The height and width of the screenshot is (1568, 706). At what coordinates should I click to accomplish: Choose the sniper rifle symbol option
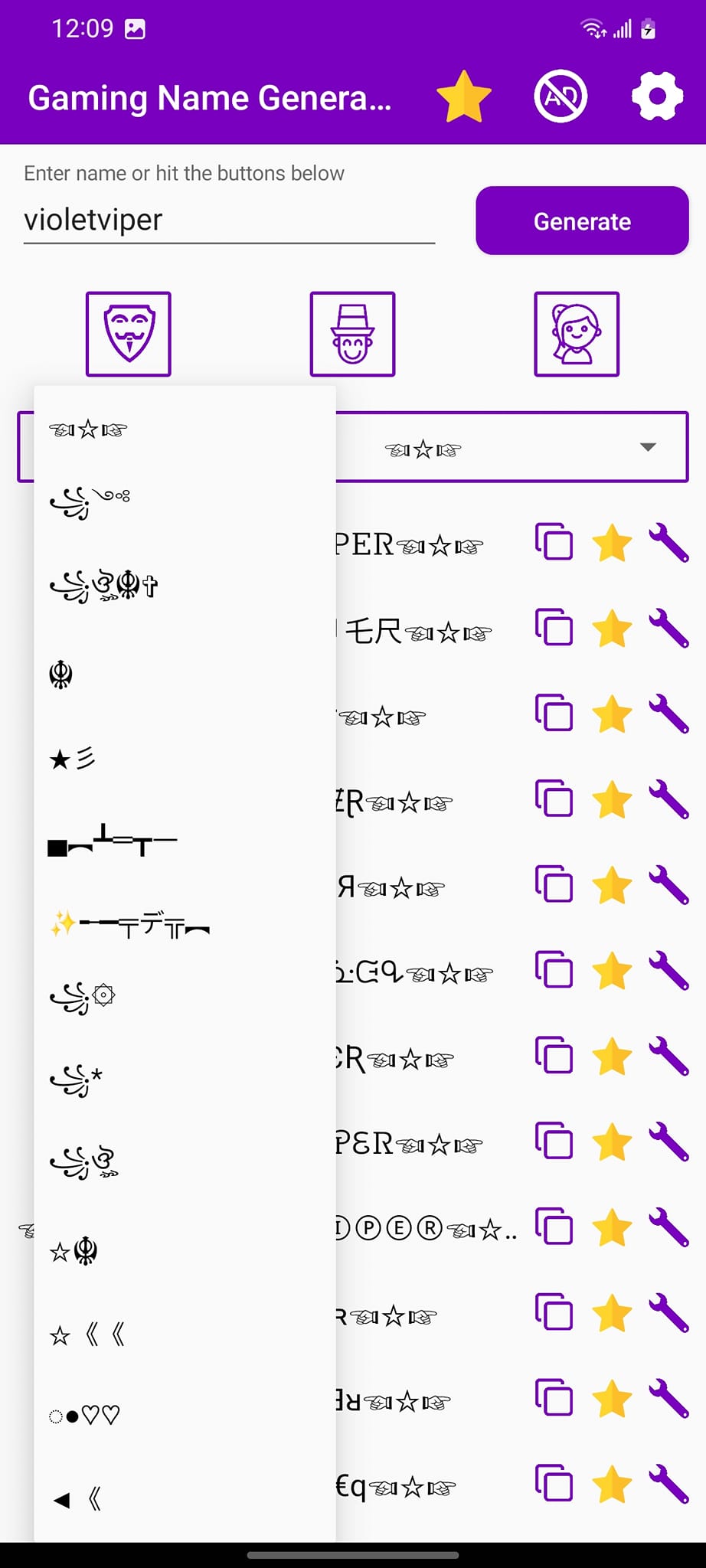coord(113,841)
